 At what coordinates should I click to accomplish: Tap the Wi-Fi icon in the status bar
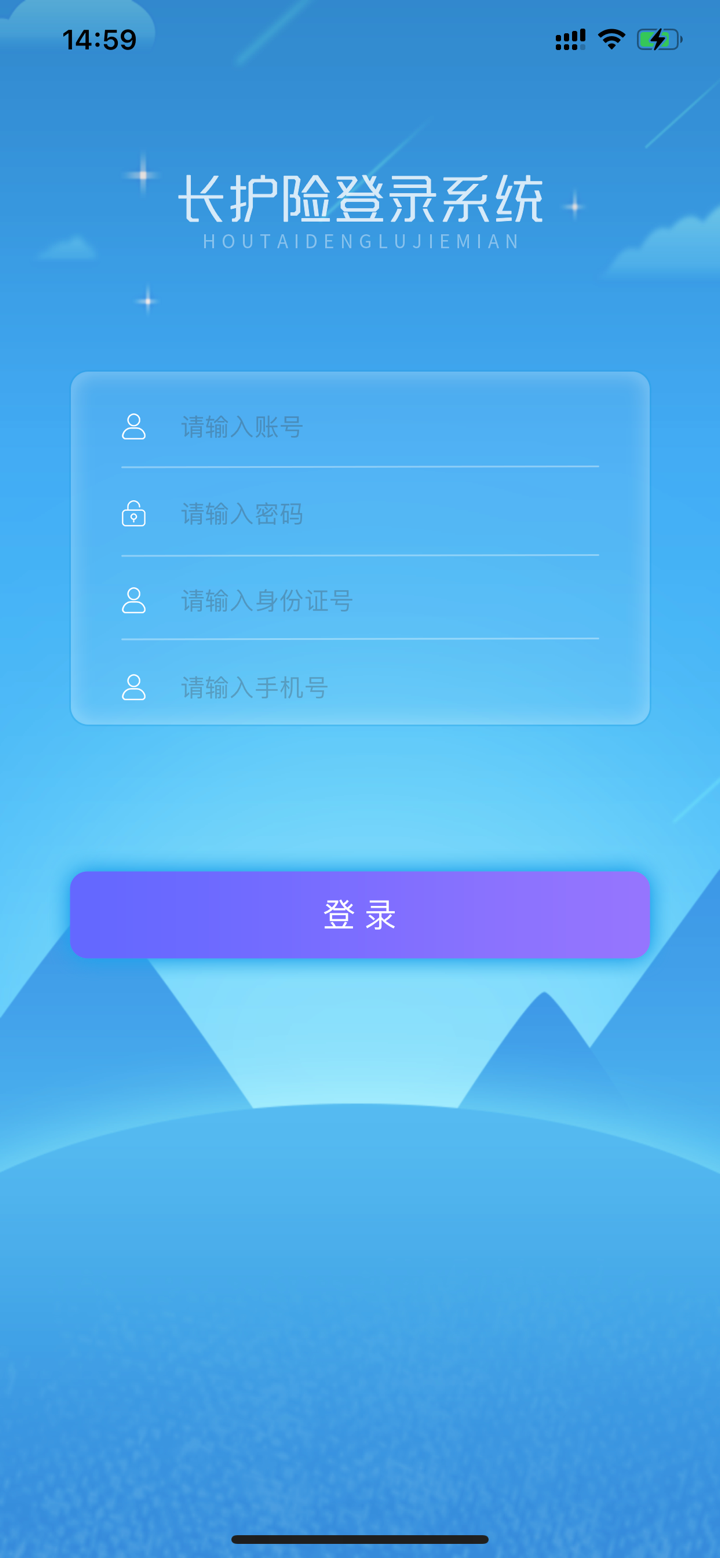pos(611,39)
